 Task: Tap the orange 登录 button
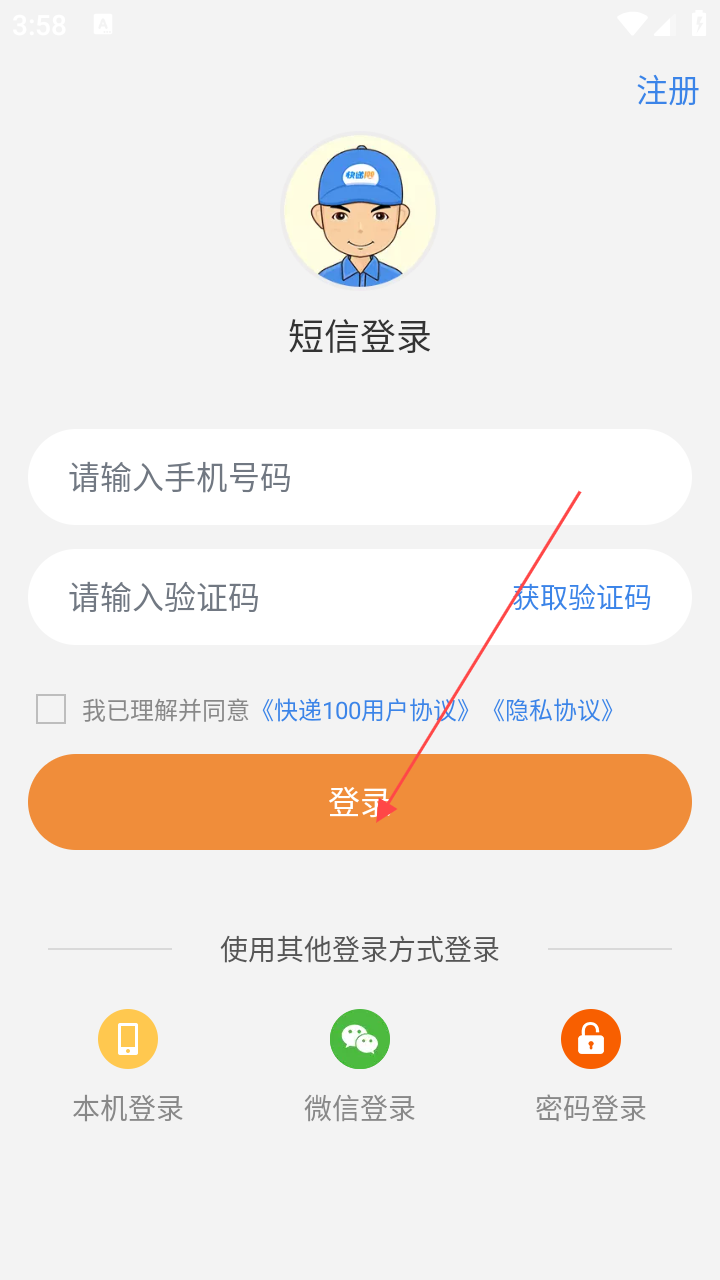point(360,802)
